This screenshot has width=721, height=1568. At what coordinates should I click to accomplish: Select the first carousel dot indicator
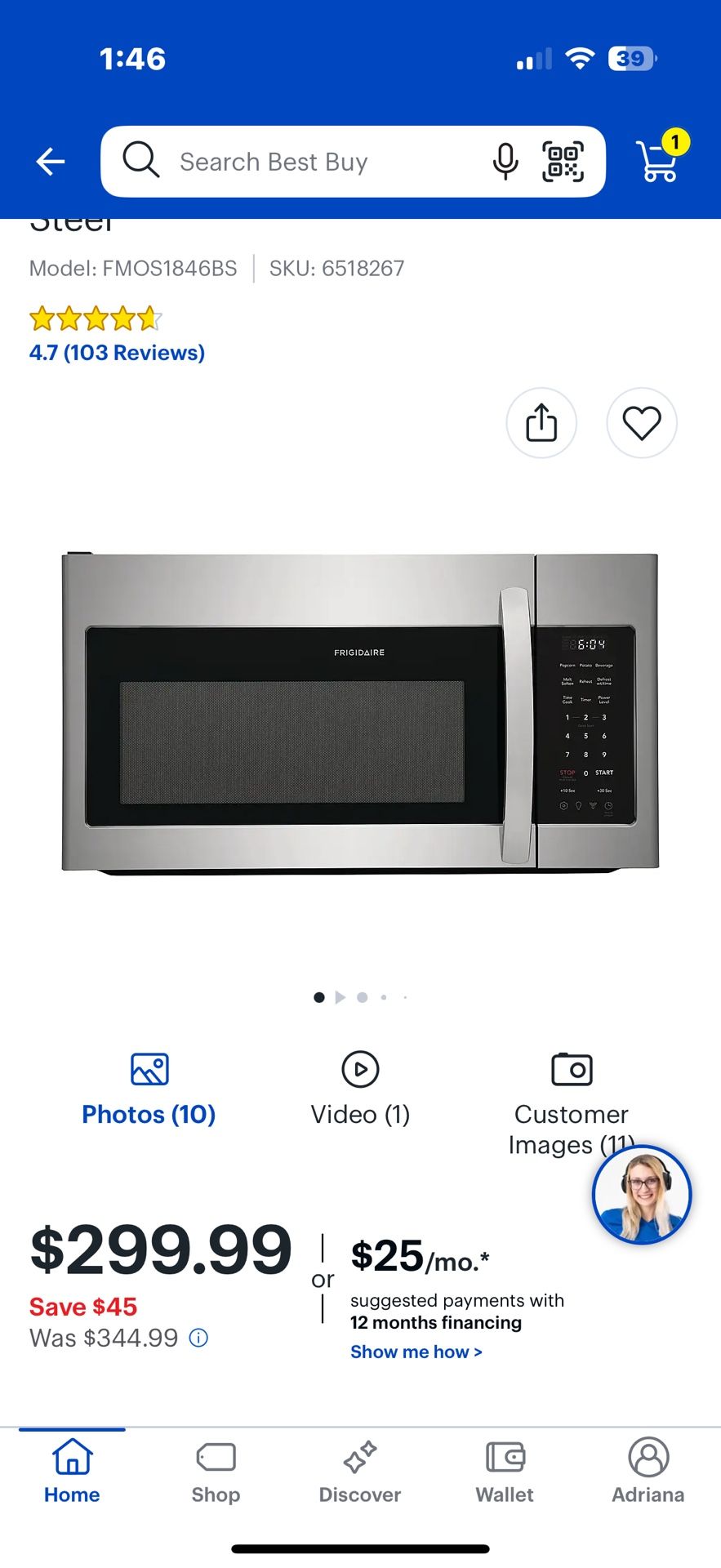point(318,997)
